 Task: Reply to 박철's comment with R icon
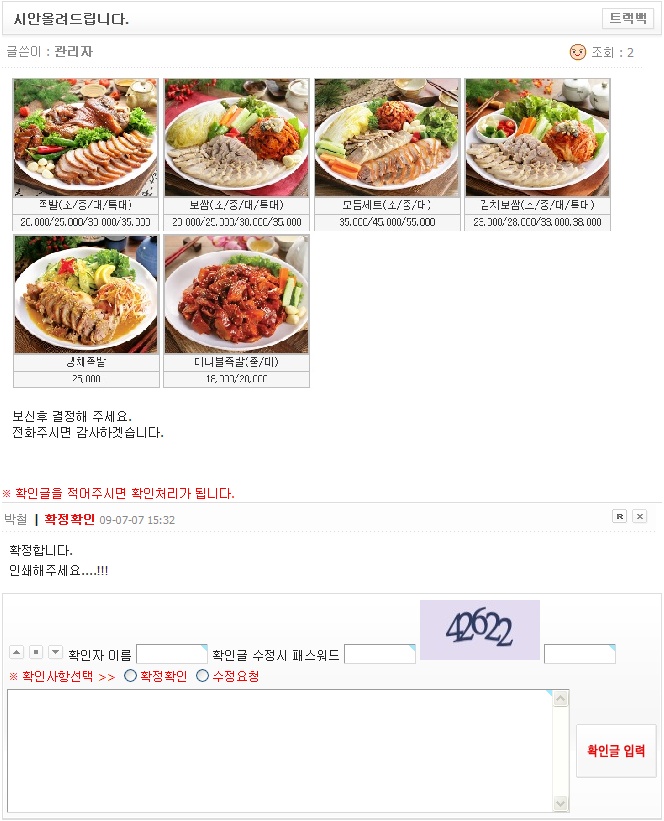pos(619,516)
